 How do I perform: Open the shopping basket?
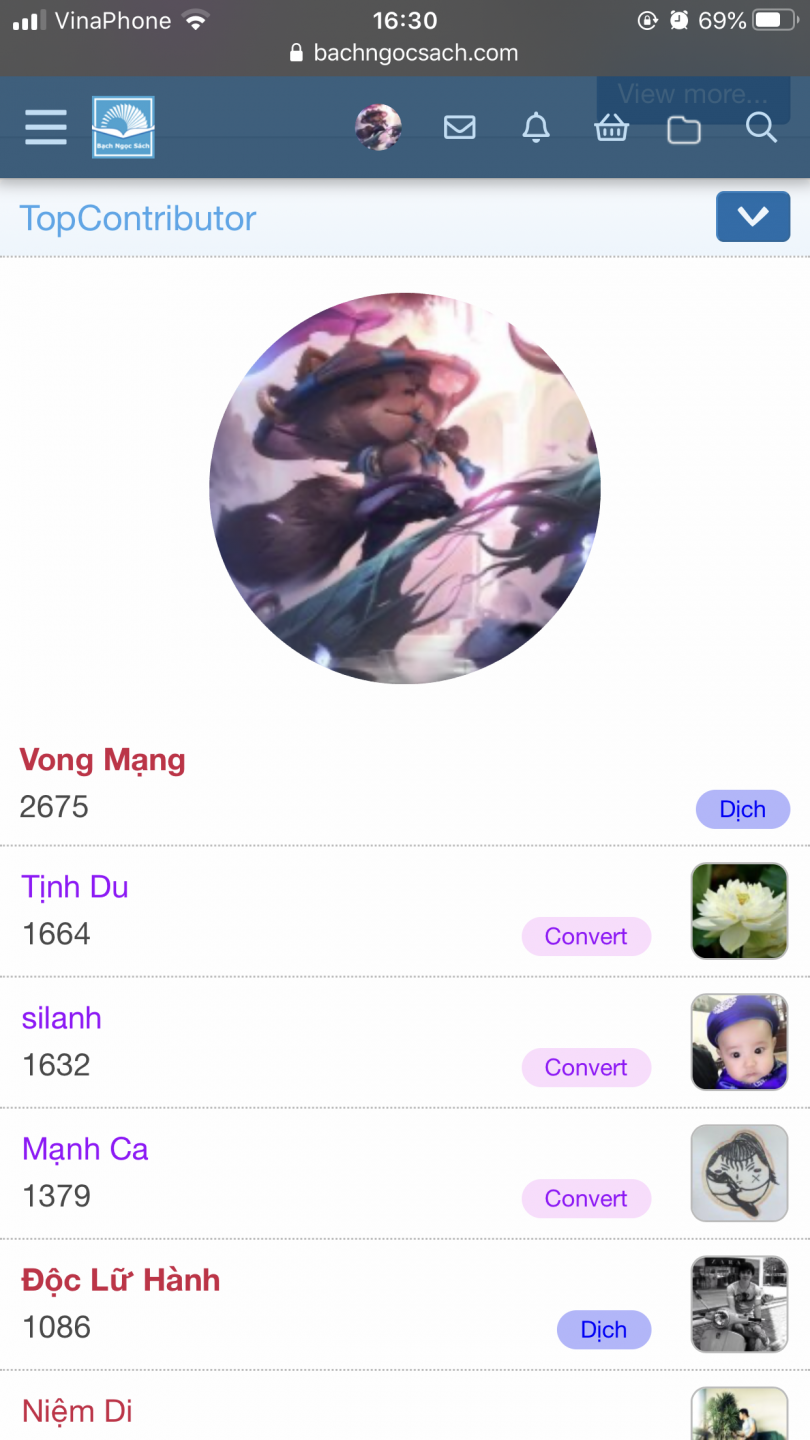click(x=611, y=127)
